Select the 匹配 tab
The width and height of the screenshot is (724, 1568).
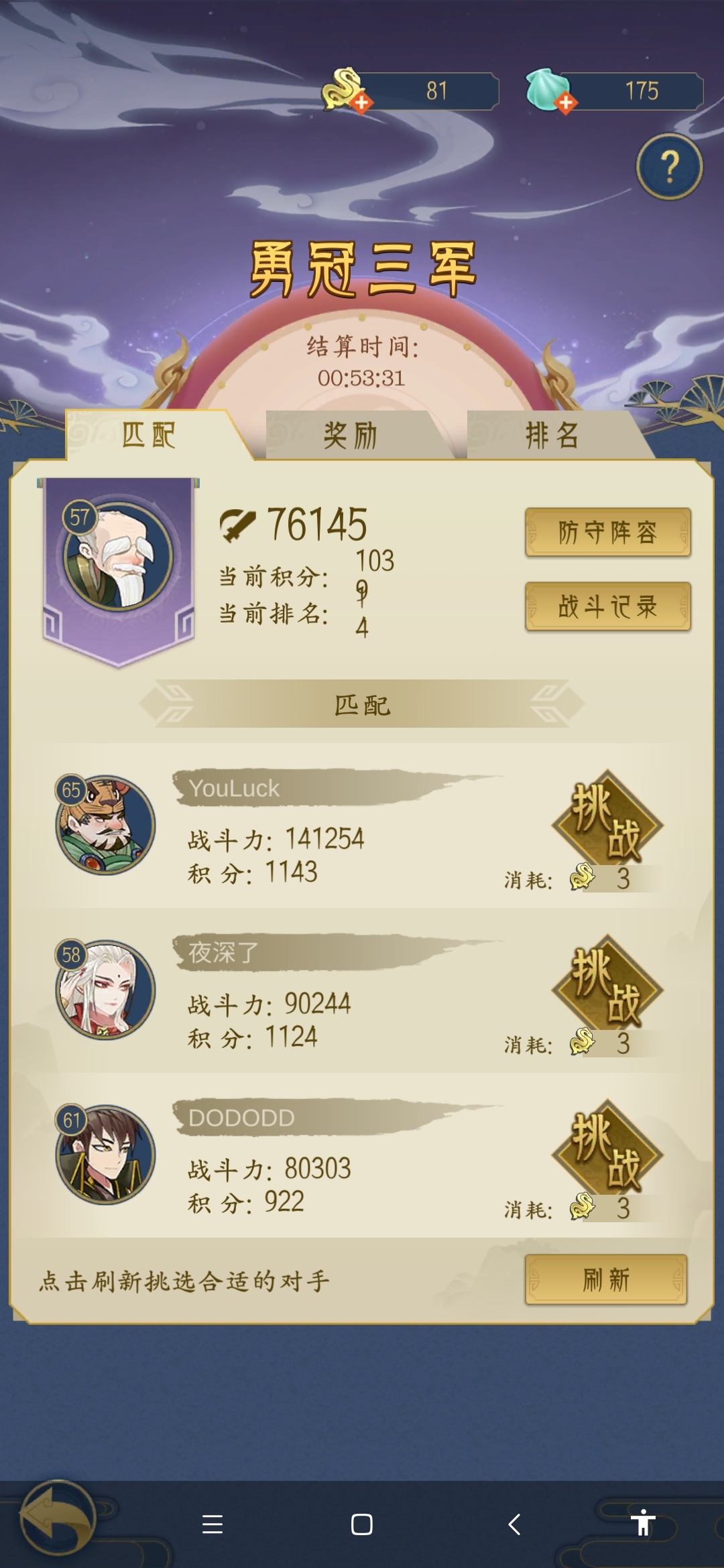(149, 436)
